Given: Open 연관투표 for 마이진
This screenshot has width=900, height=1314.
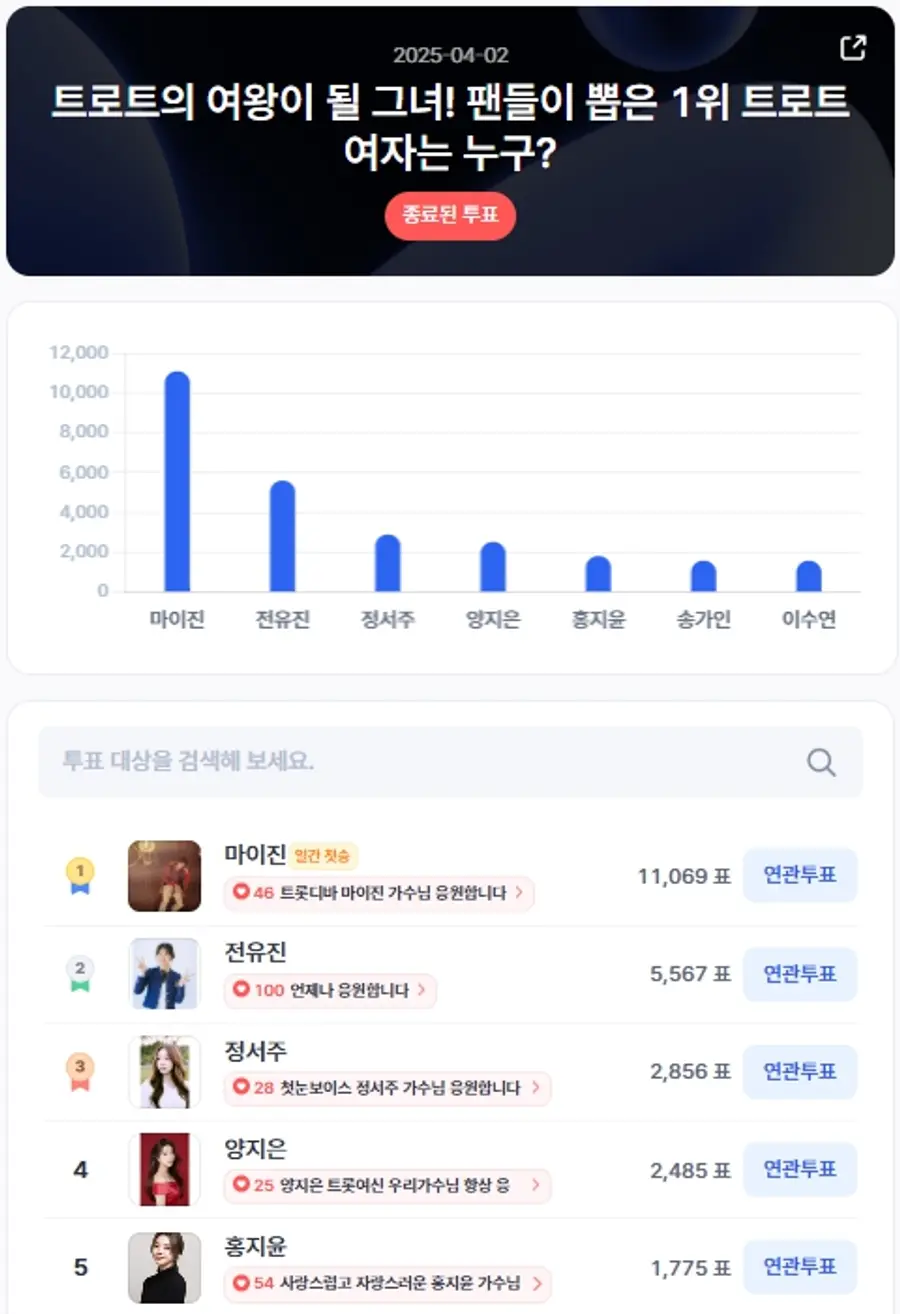Looking at the screenshot, I should pyautogui.click(x=800, y=875).
